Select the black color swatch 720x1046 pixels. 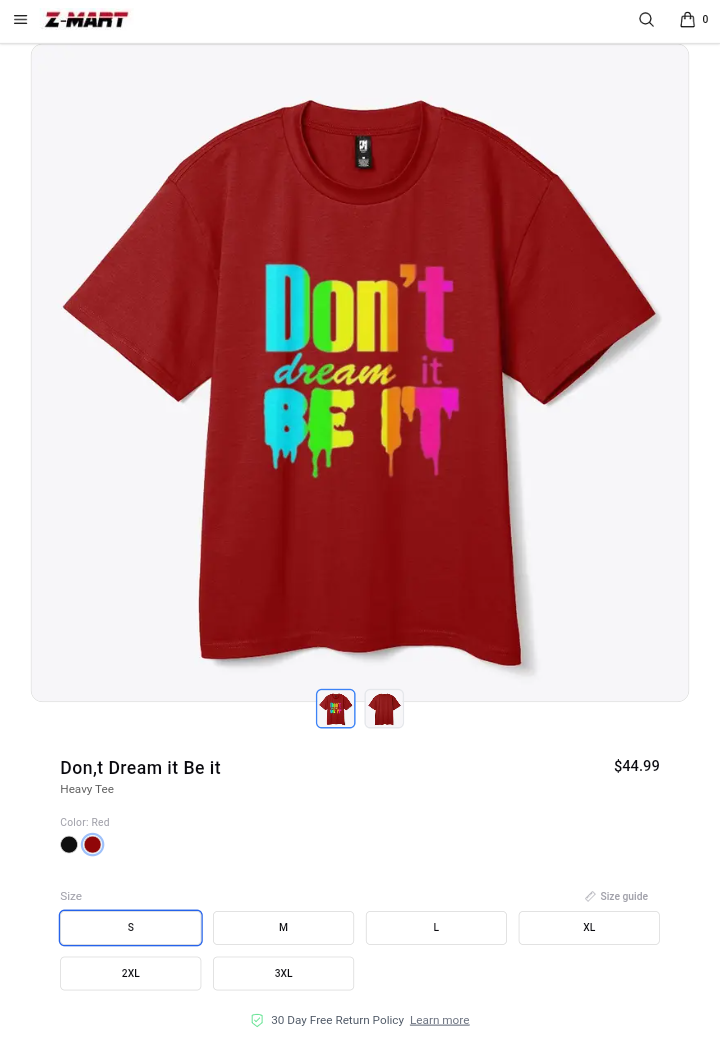(69, 845)
